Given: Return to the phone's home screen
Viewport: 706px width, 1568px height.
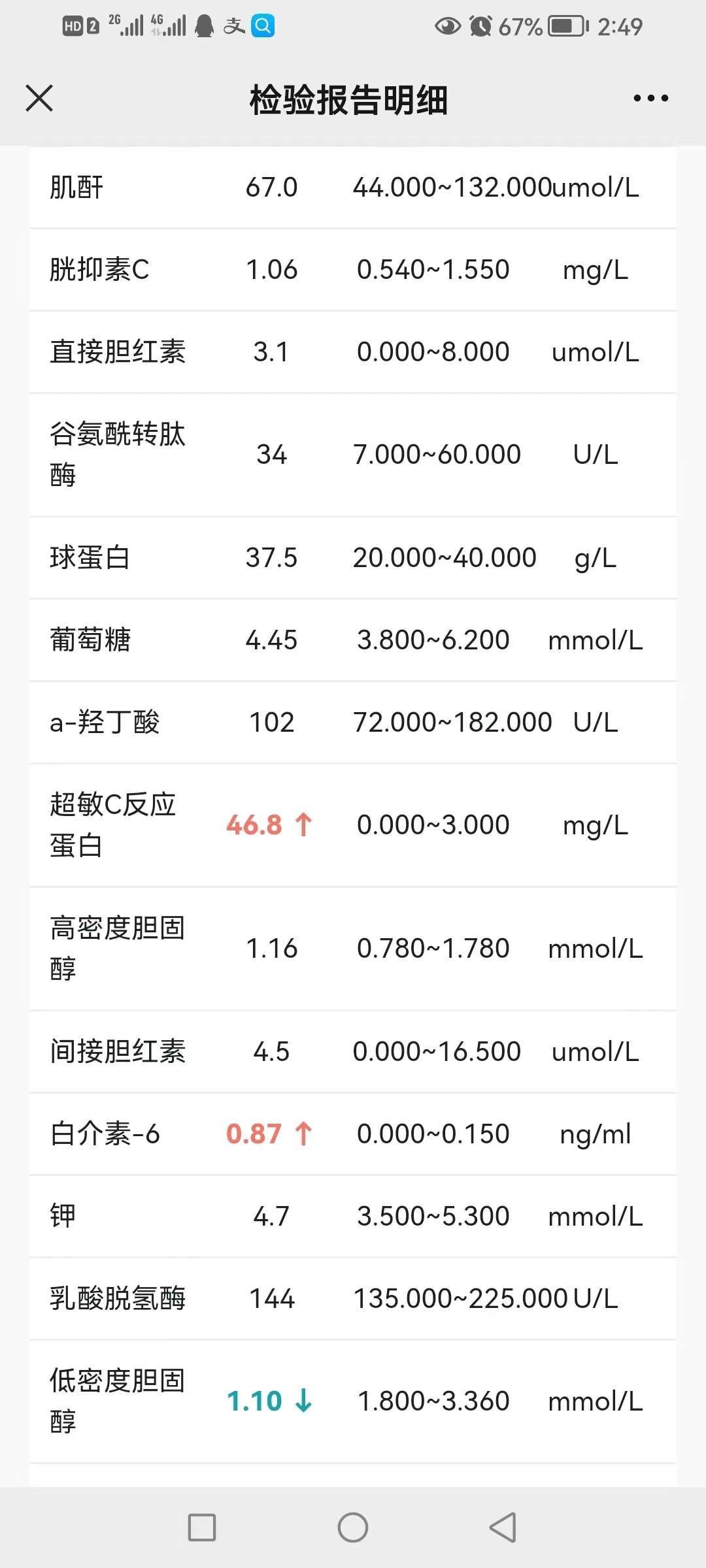Looking at the screenshot, I should (353, 1527).
